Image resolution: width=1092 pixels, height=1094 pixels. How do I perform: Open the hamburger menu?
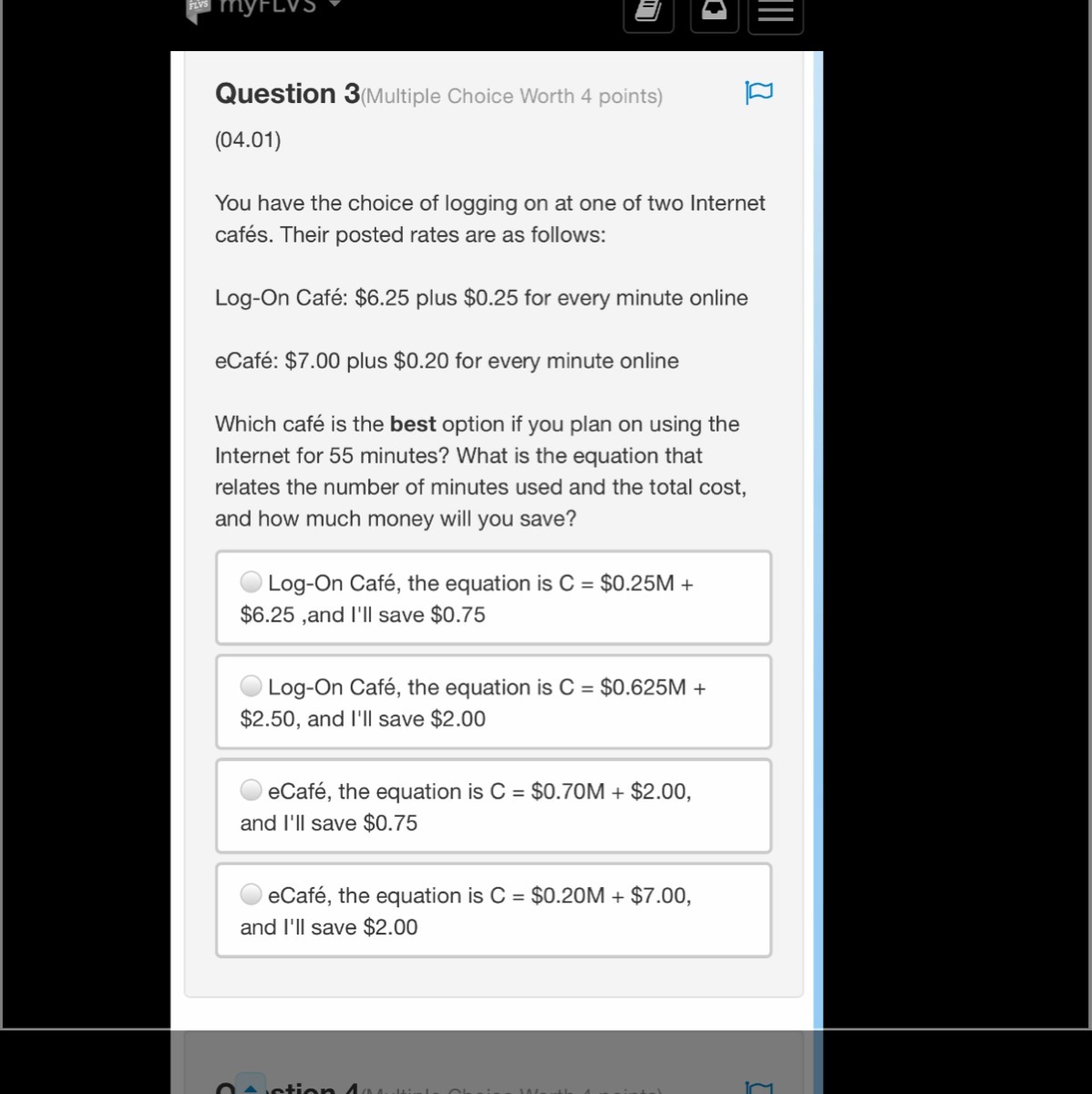pyautogui.click(x=776, y=13)
